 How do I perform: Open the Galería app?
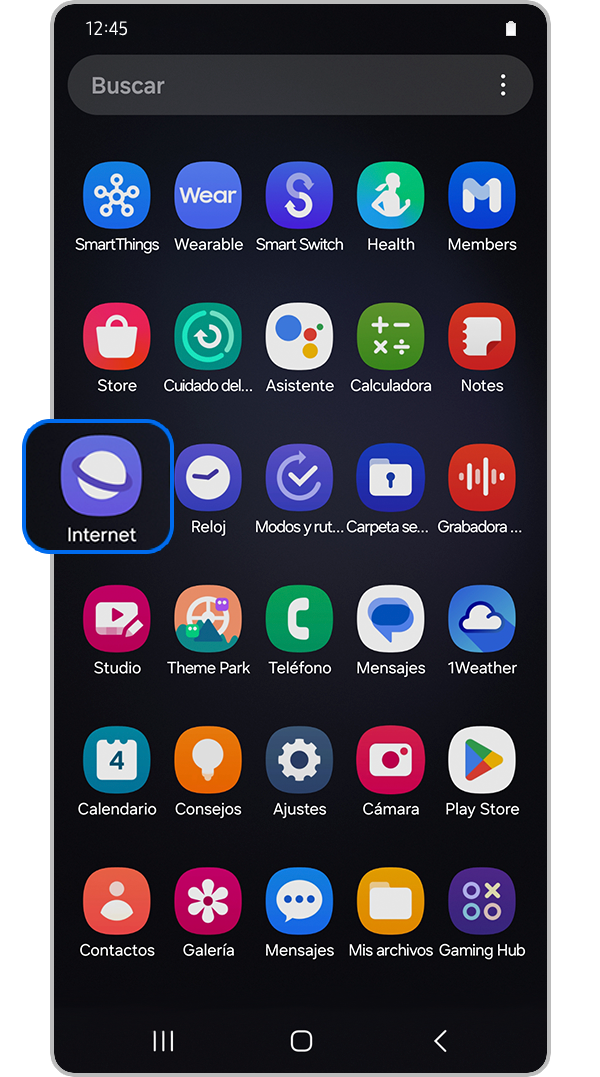coord(208,901)
